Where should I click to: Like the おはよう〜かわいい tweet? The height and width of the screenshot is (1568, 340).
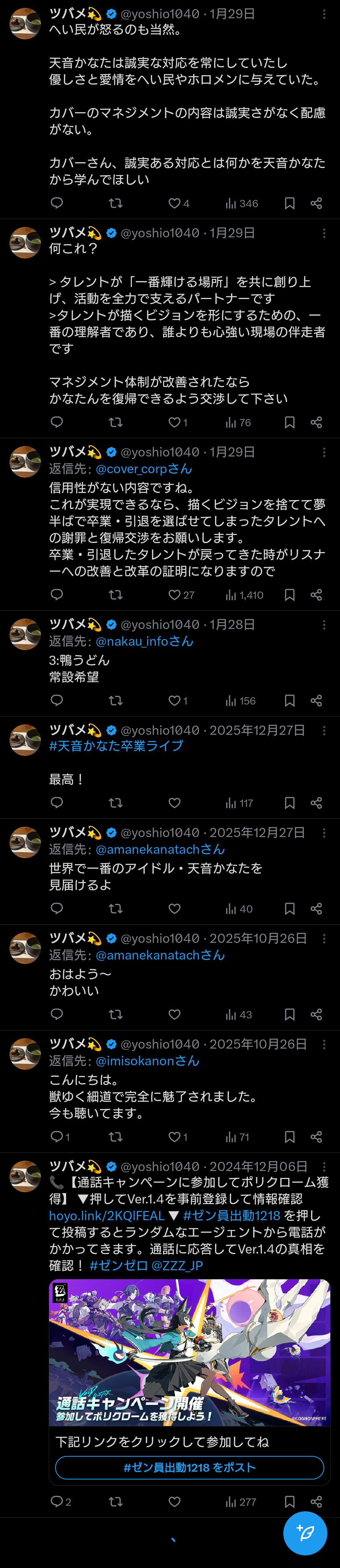point(174,1014)
